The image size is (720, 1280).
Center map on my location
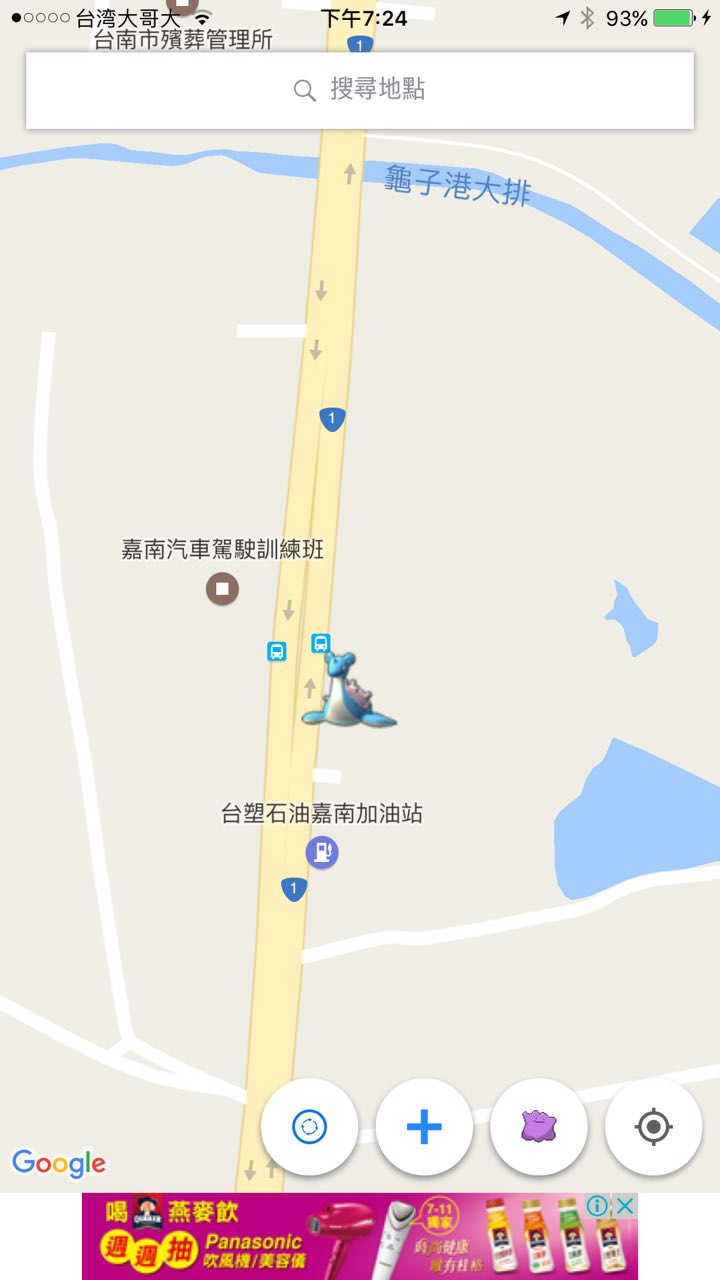[653, 1127]
